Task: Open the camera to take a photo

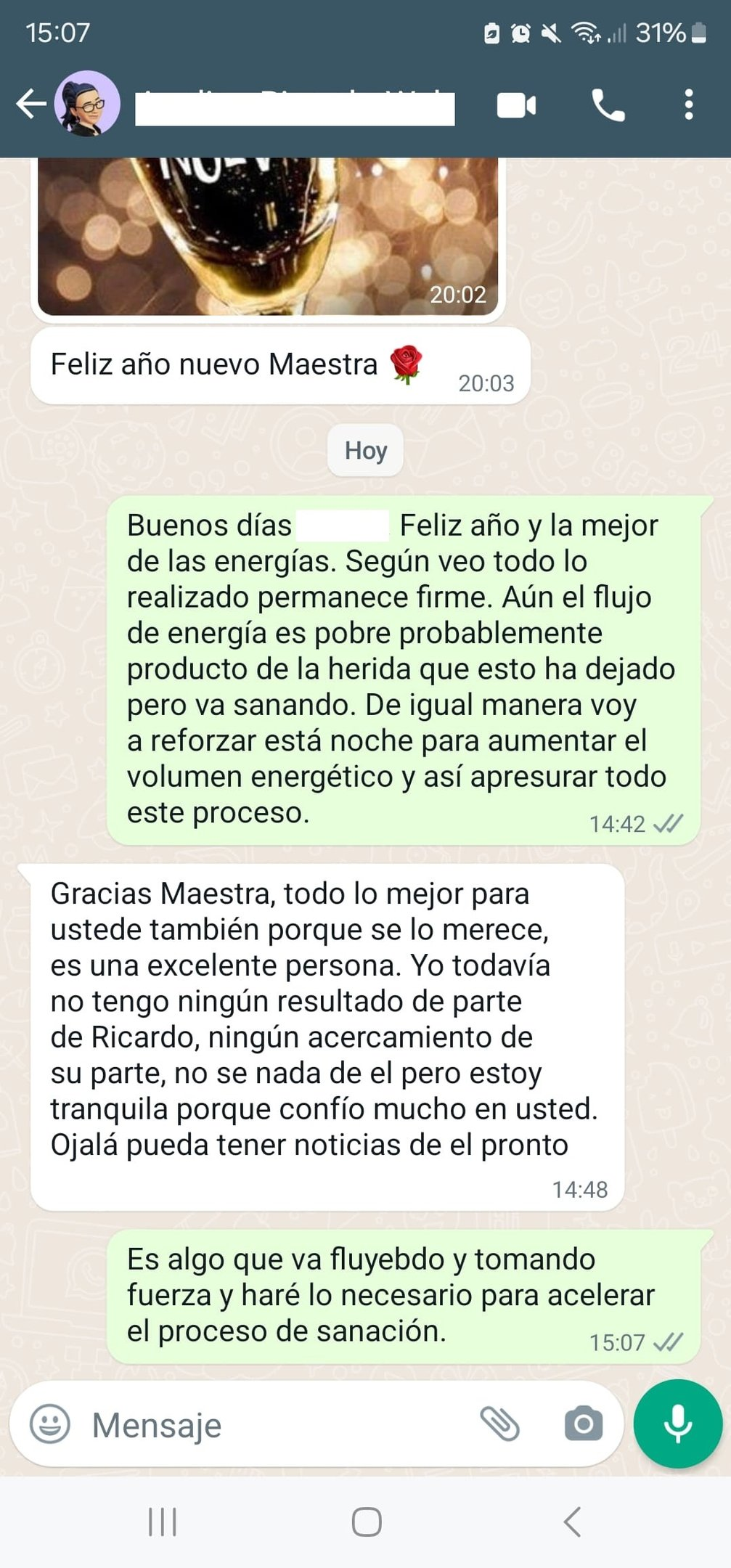Action: pyautogui.click(x=585, y=1424)
